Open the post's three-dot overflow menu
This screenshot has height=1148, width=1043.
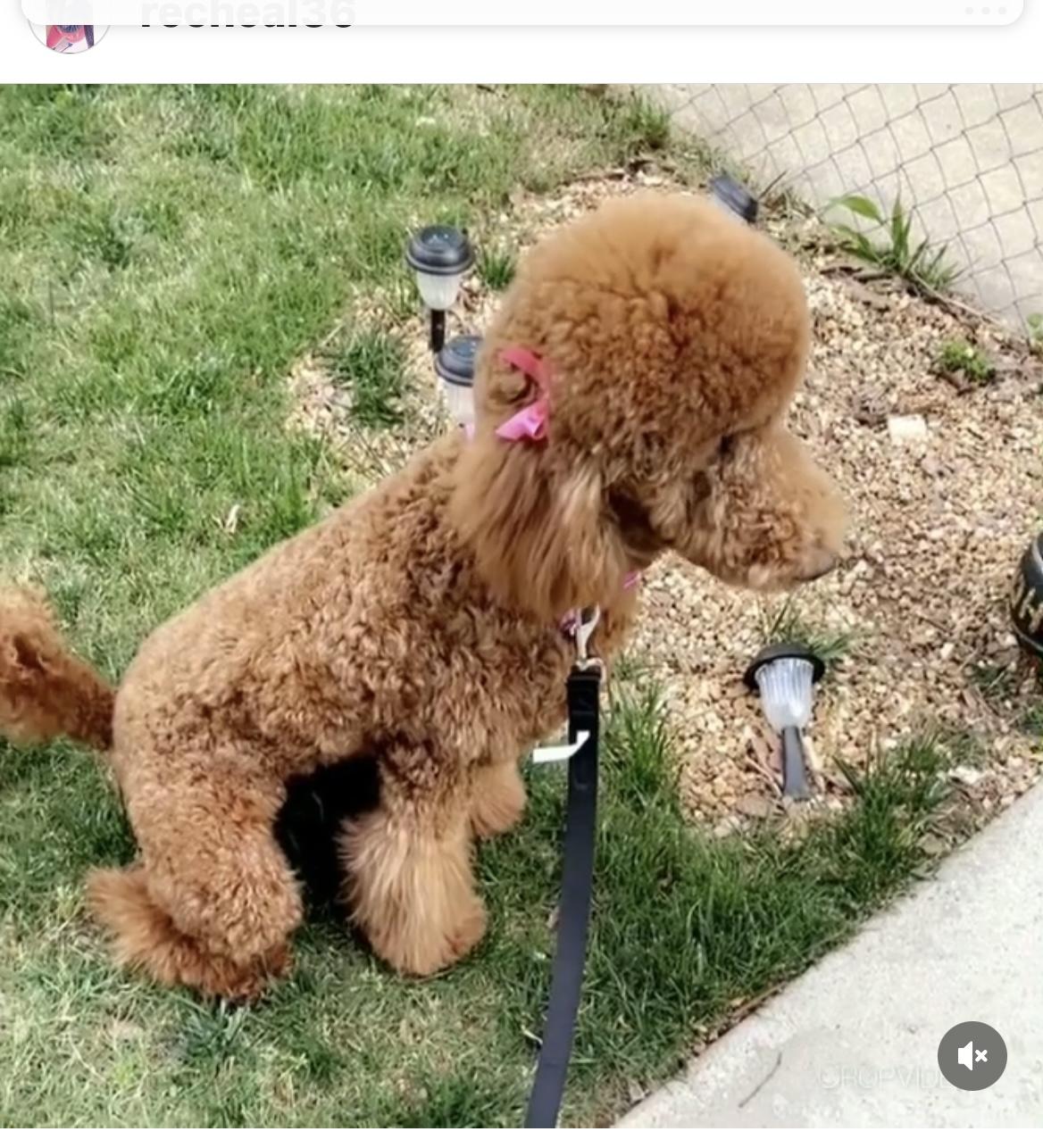pyautogui.click(x=986, y=11)
